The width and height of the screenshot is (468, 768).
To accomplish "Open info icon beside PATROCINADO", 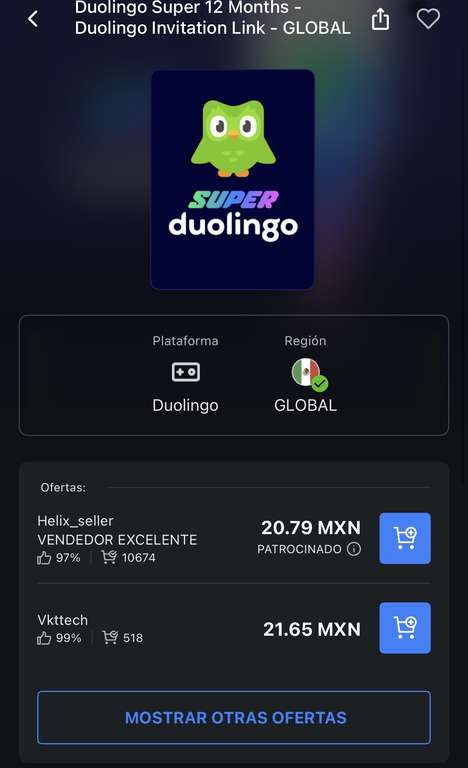I will pyautogui.click(x=354, y=549).
